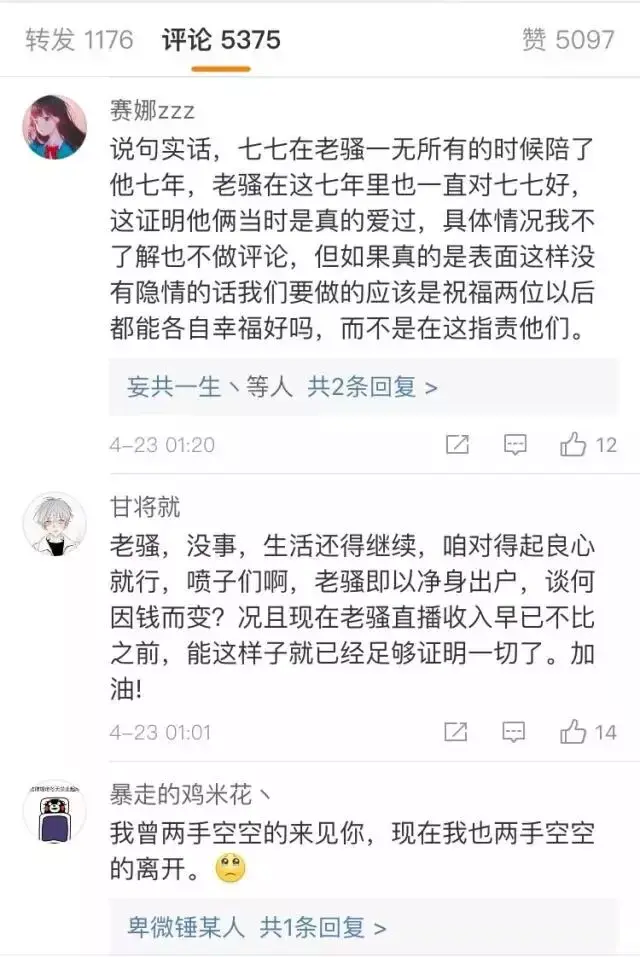
Task: Repost 甘将就's comment
Action: [x=456, y=732]
